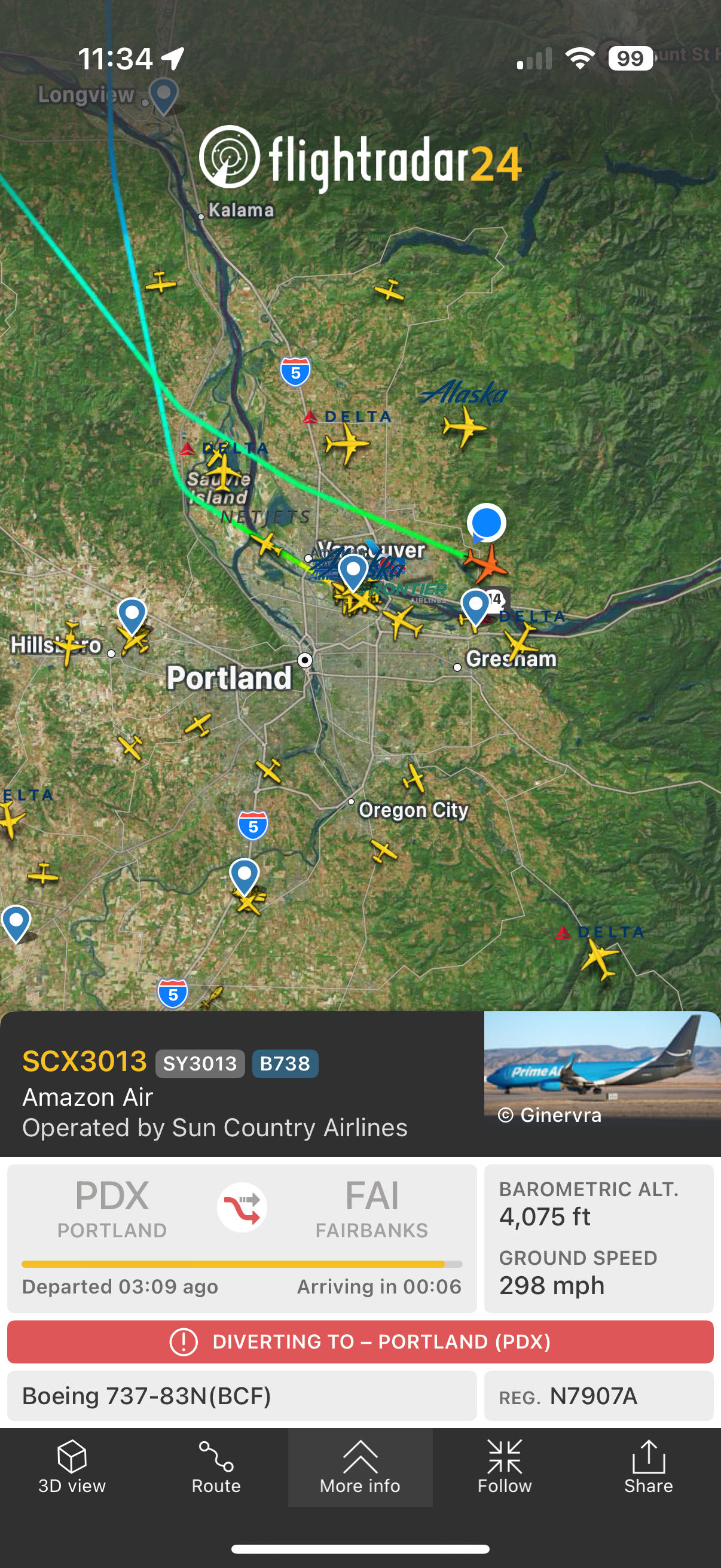This screenshot has height=1568, width=721.
Task: Follow this flight on the map
Action: click(505, 1467)
